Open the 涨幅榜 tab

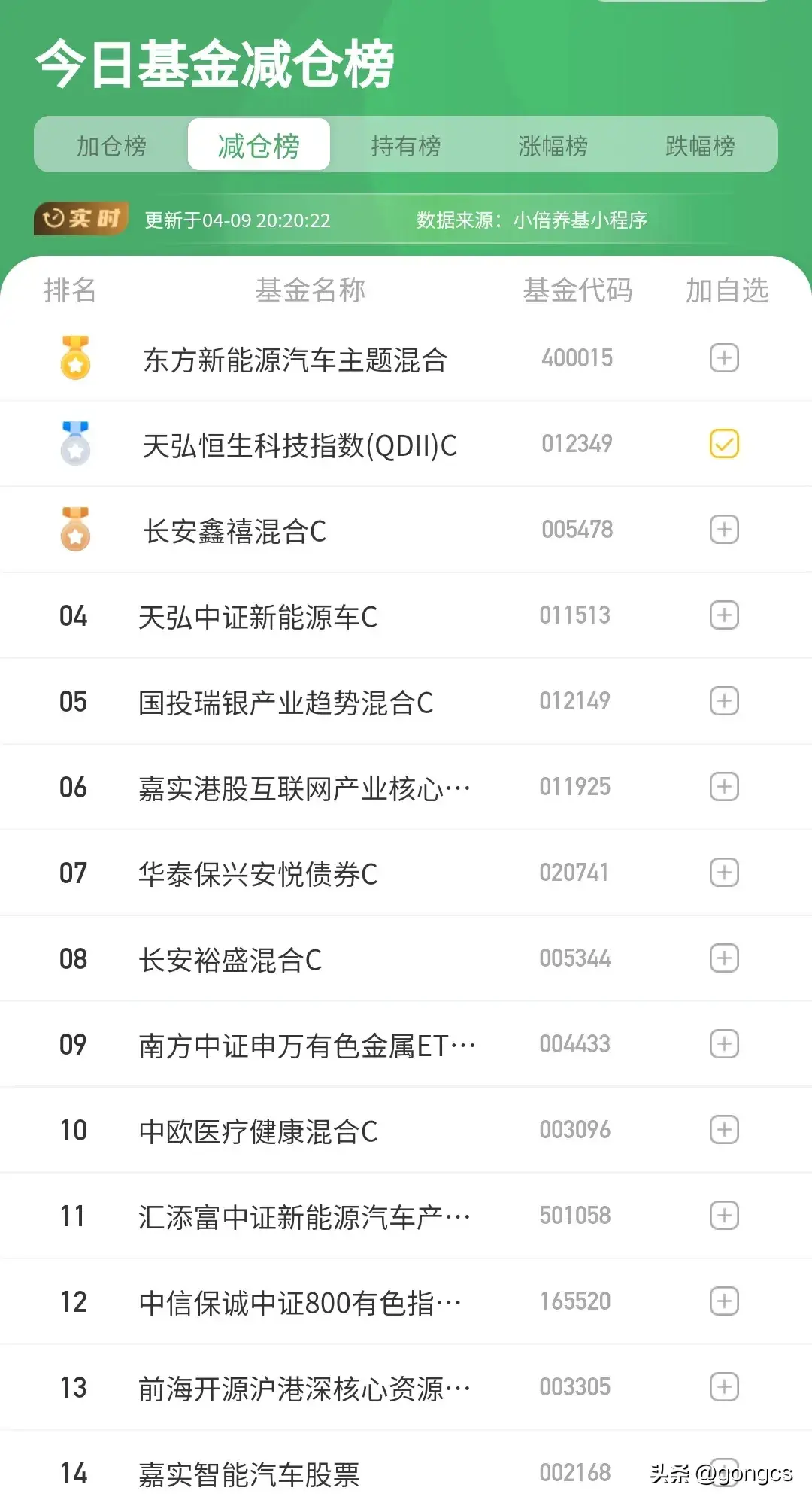(553, 144)
